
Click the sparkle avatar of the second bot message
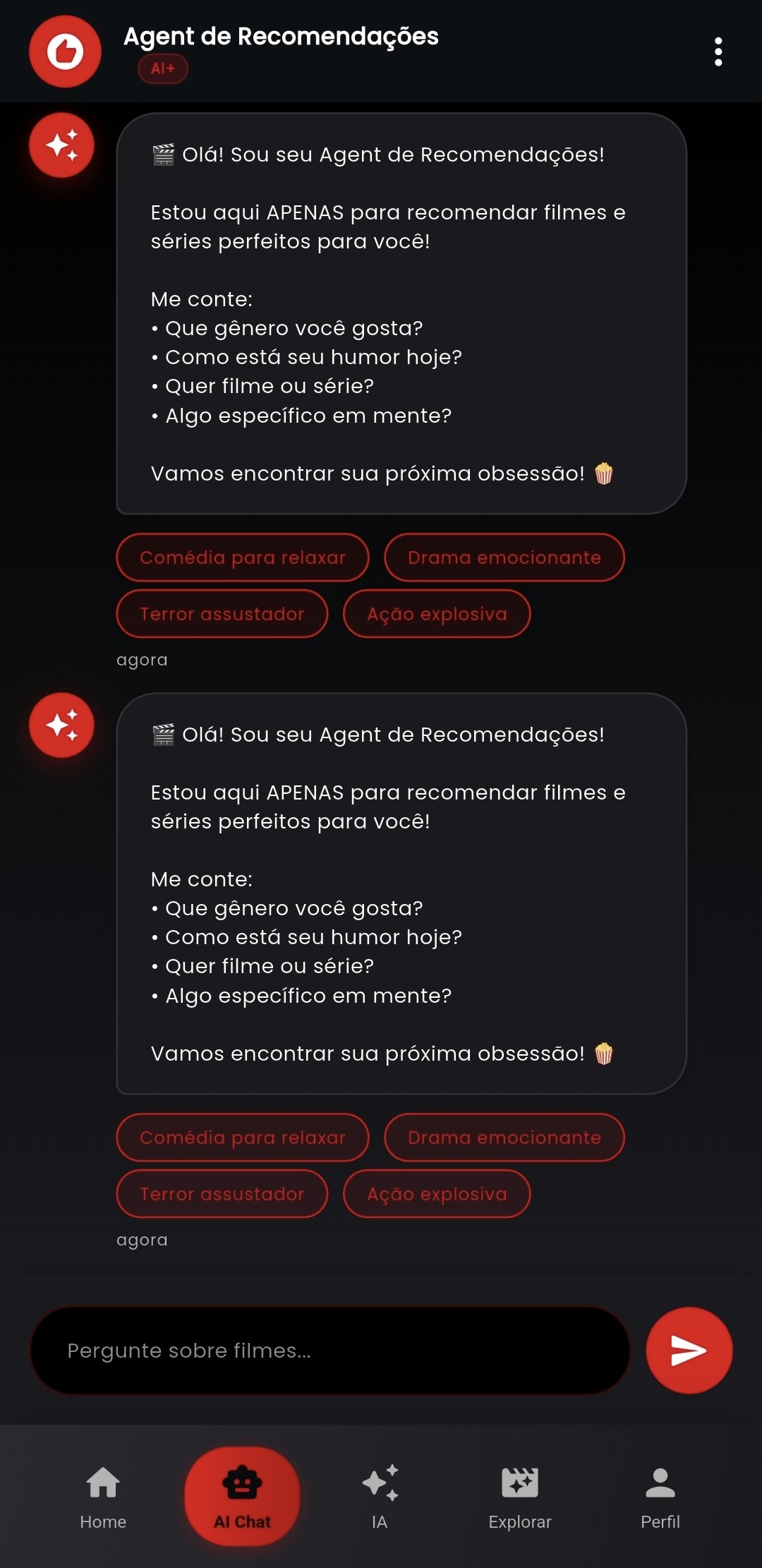[62, 725]
